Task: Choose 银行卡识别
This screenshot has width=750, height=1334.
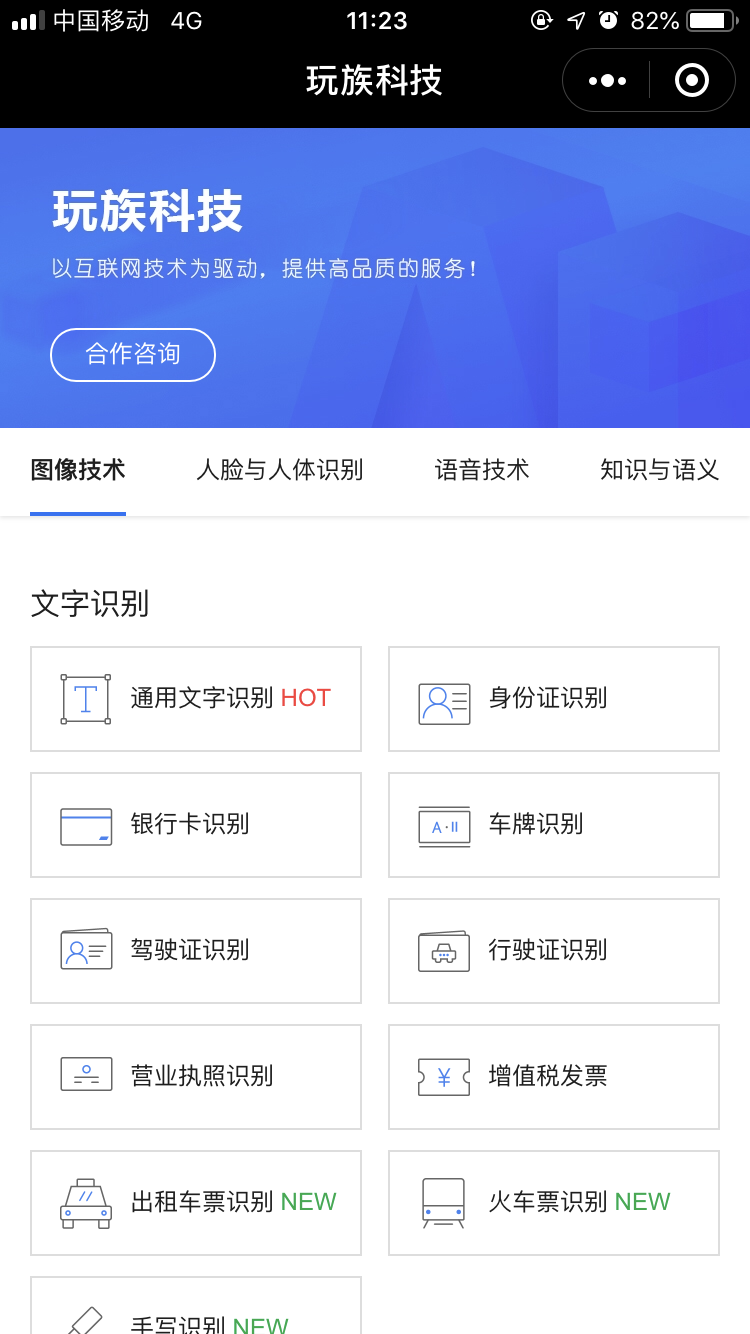Action: [196, 825]
